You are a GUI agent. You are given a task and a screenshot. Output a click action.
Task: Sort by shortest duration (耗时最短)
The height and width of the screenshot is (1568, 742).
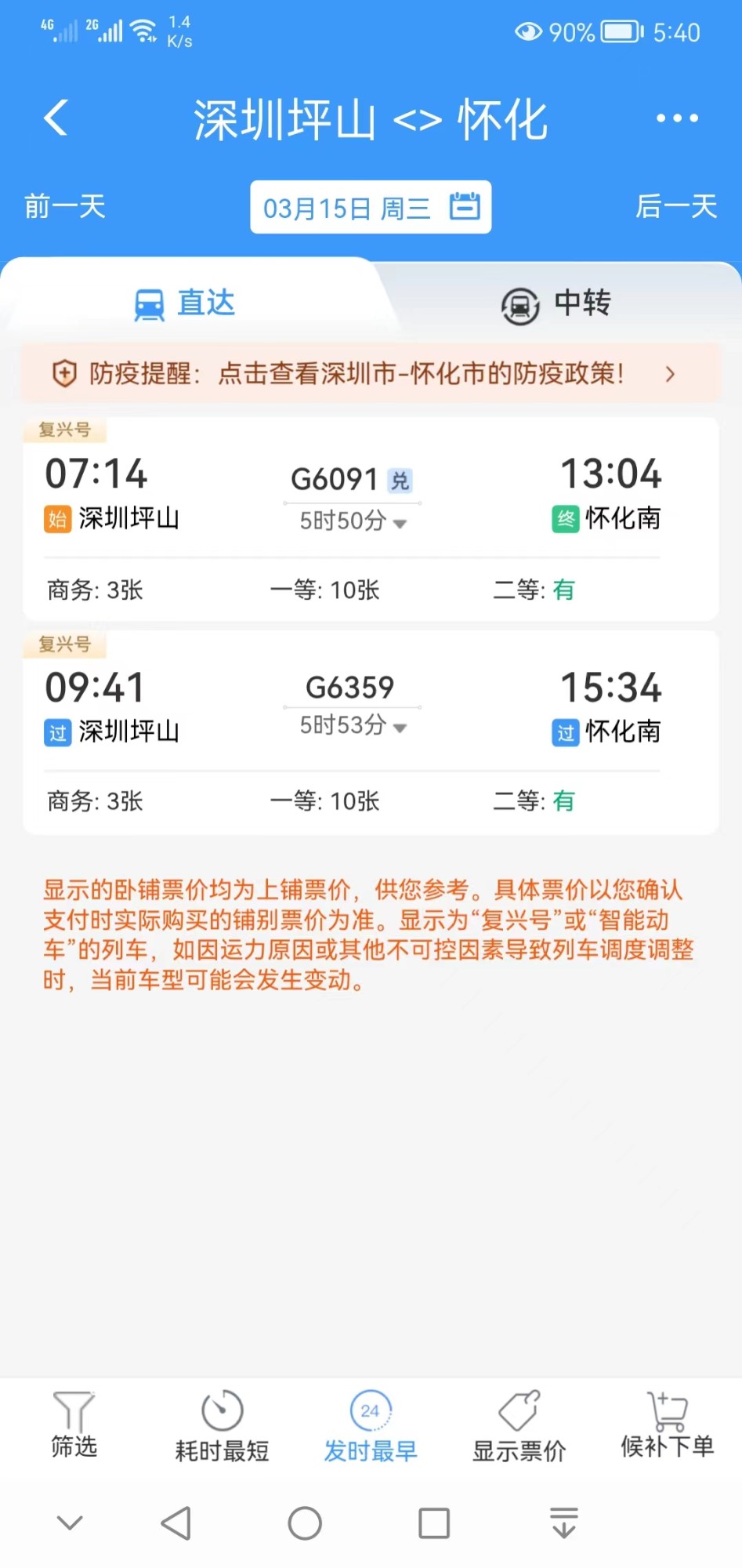click(222, 1428)
